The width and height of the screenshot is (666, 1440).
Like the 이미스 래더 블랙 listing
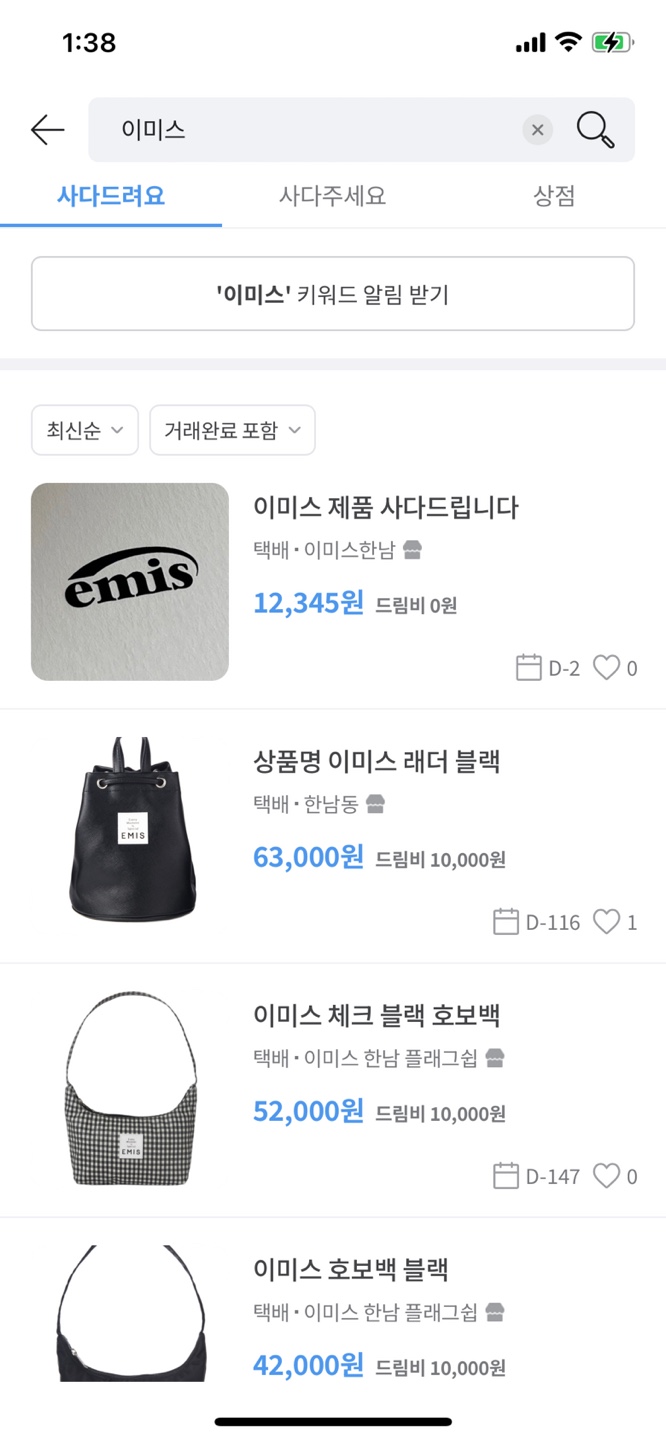click(607, 921)
